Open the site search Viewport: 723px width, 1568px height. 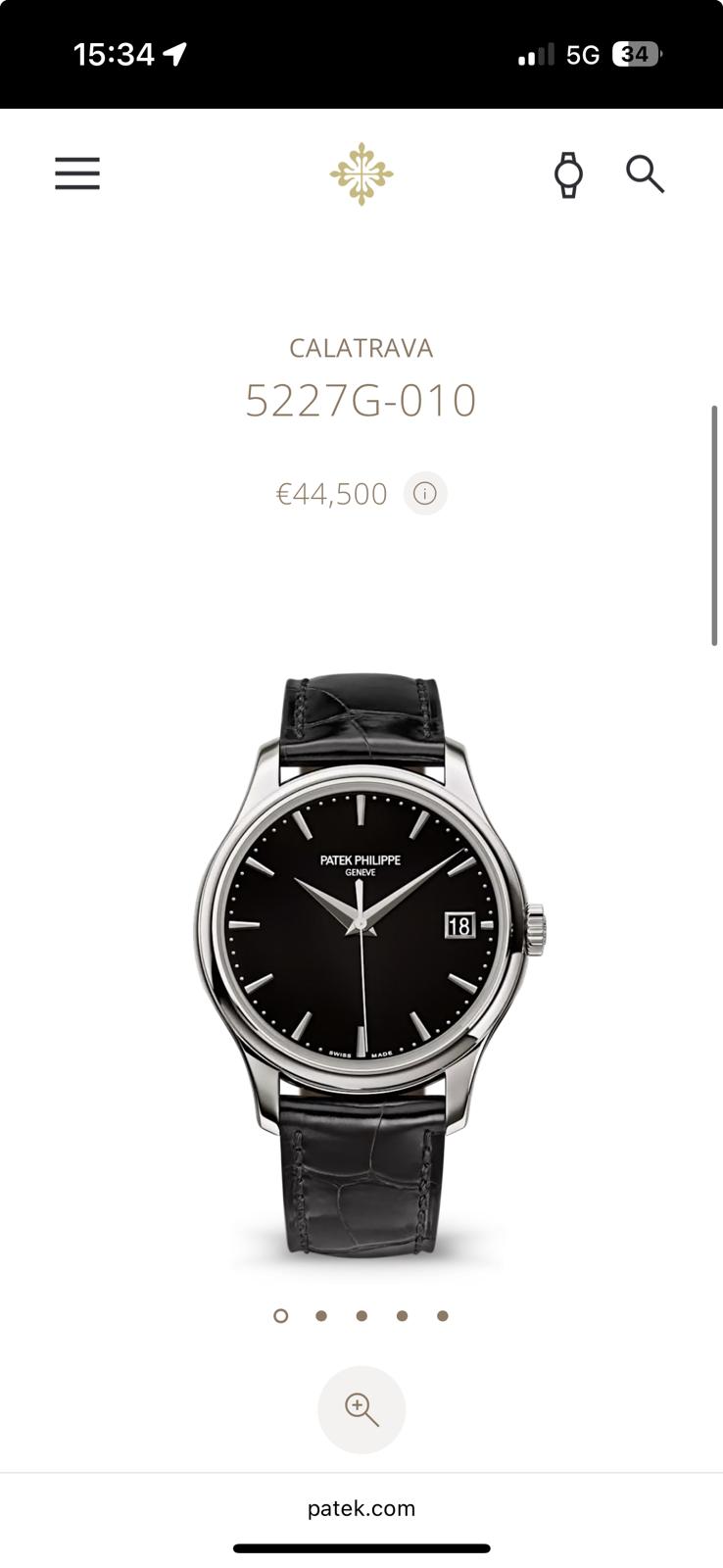(645, 174)
